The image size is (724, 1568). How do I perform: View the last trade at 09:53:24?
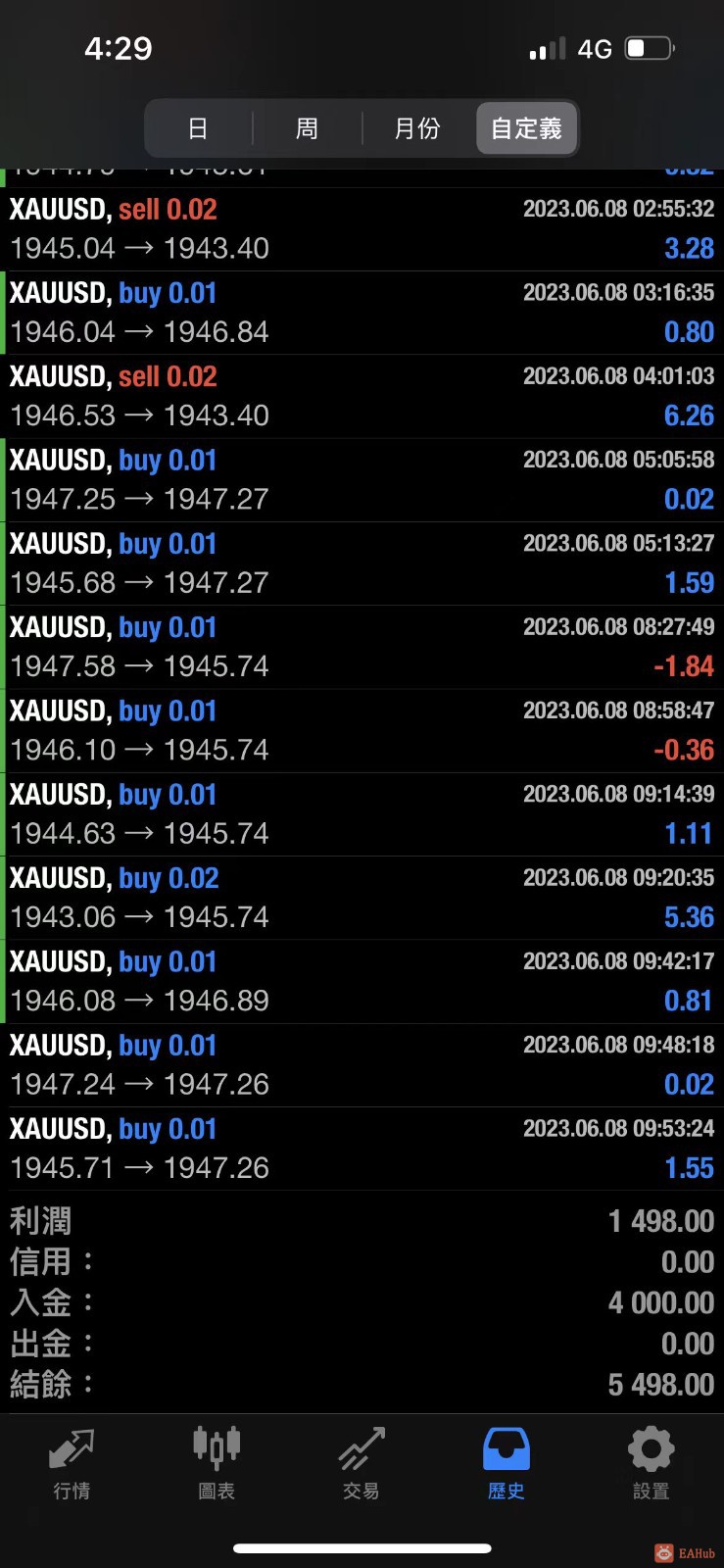(x=362, y=1149)
